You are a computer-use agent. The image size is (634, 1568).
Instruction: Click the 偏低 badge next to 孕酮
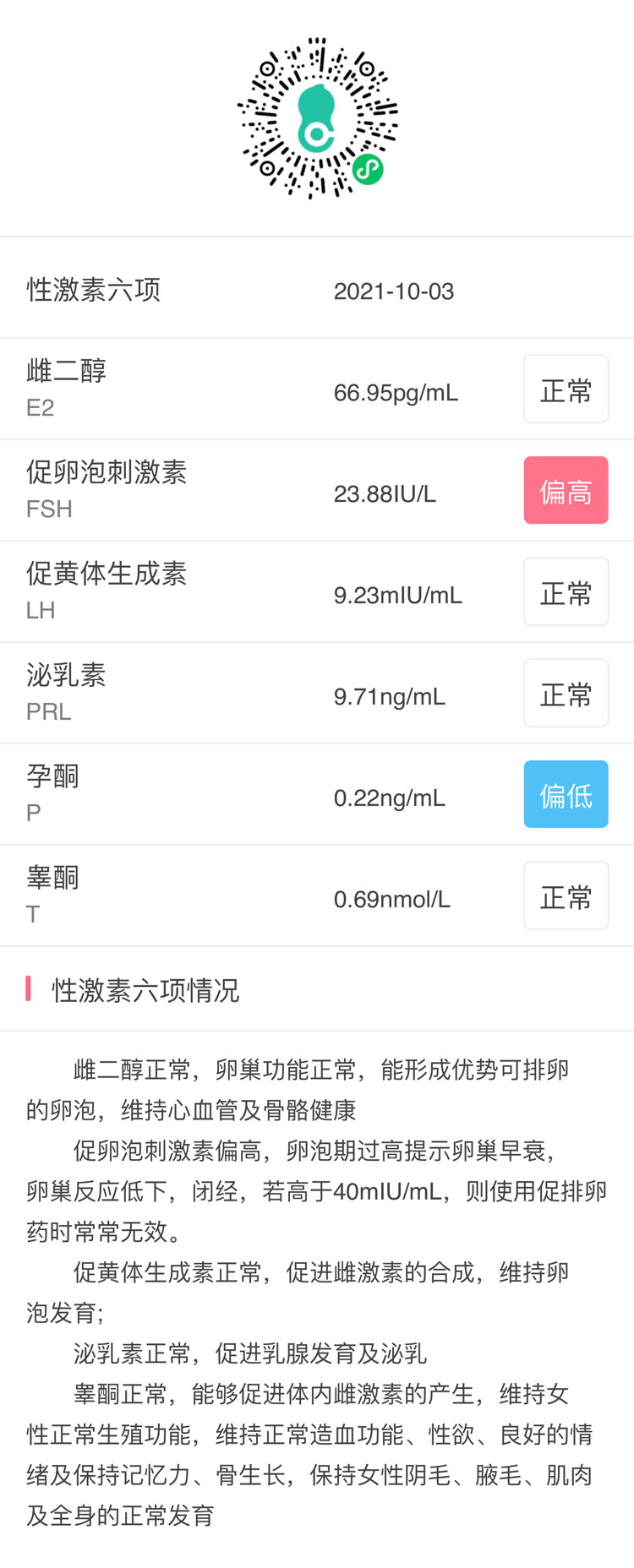[566, 793]
